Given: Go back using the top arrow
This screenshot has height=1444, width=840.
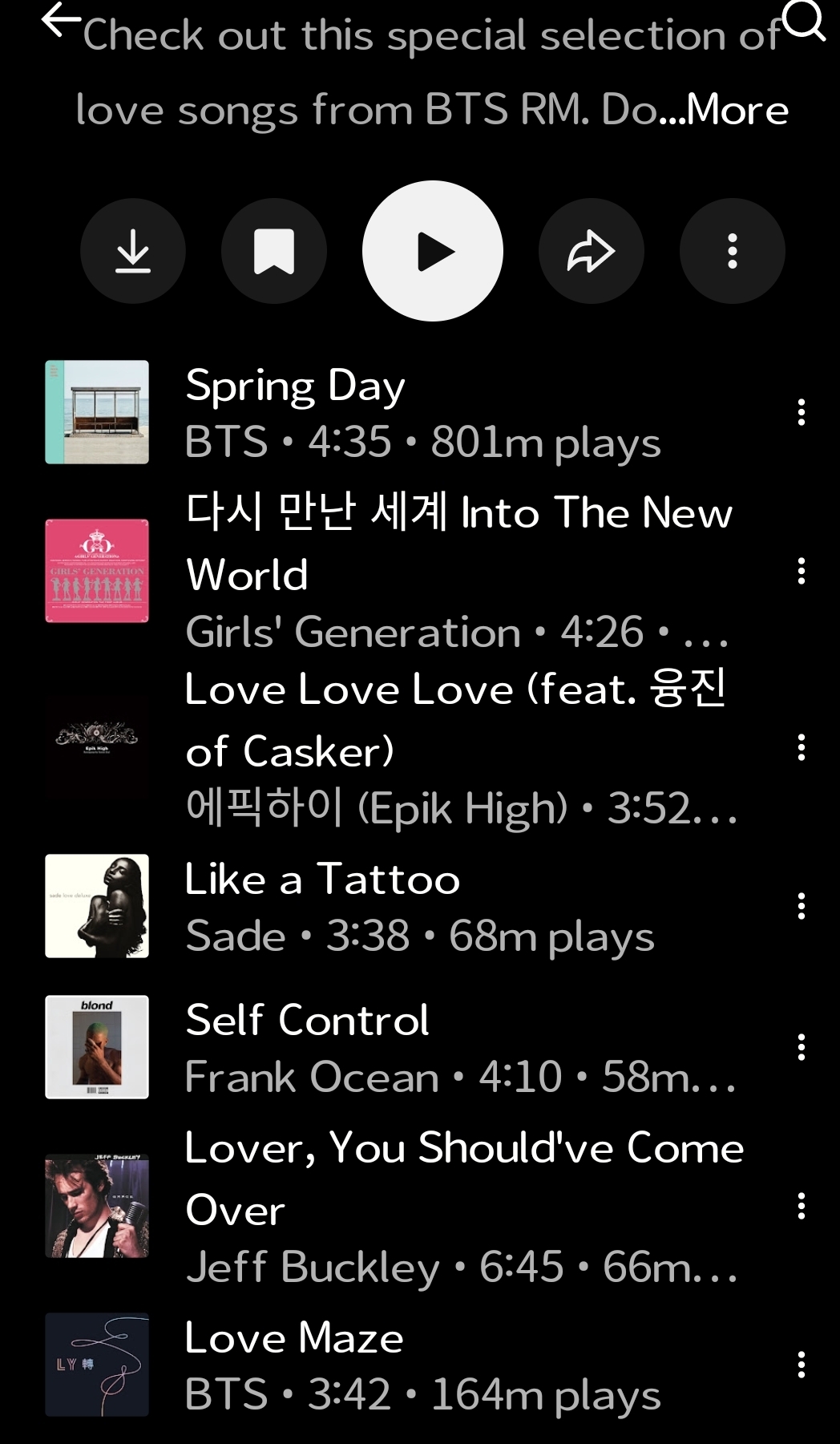Looking at the screenshot, I should pyautogui.click(x=61, y=20).
